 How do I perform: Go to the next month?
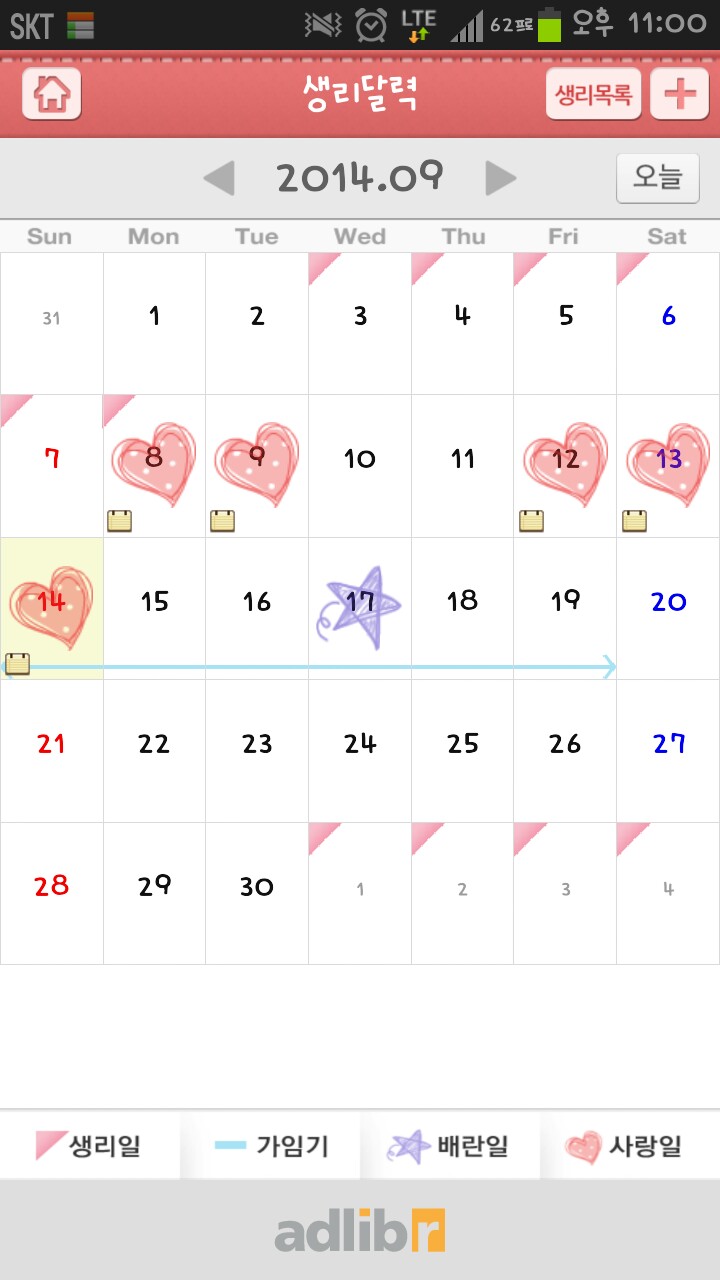click(x=501, y=179)
